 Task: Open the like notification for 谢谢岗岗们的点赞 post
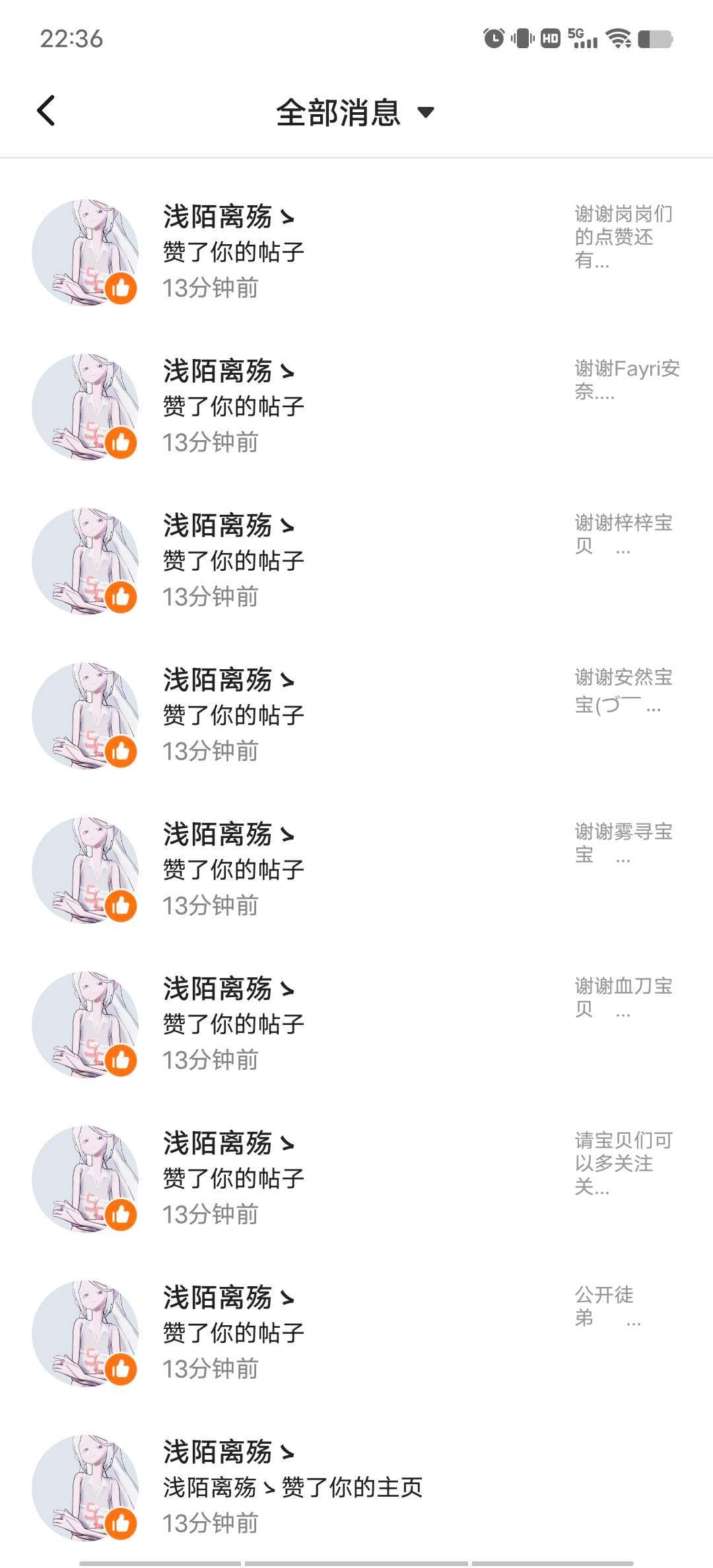(356, 252)
